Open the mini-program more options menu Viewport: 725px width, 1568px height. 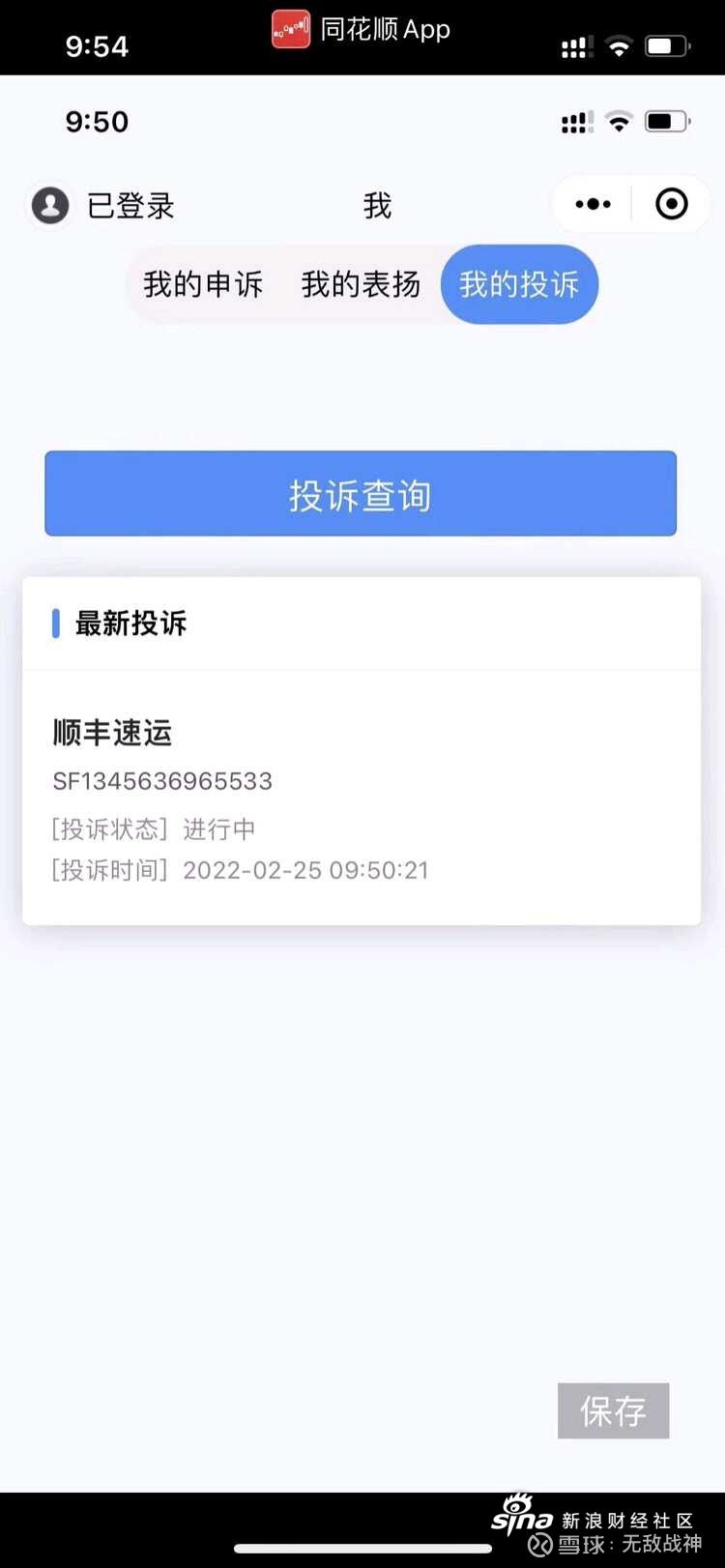click(593, 204)
